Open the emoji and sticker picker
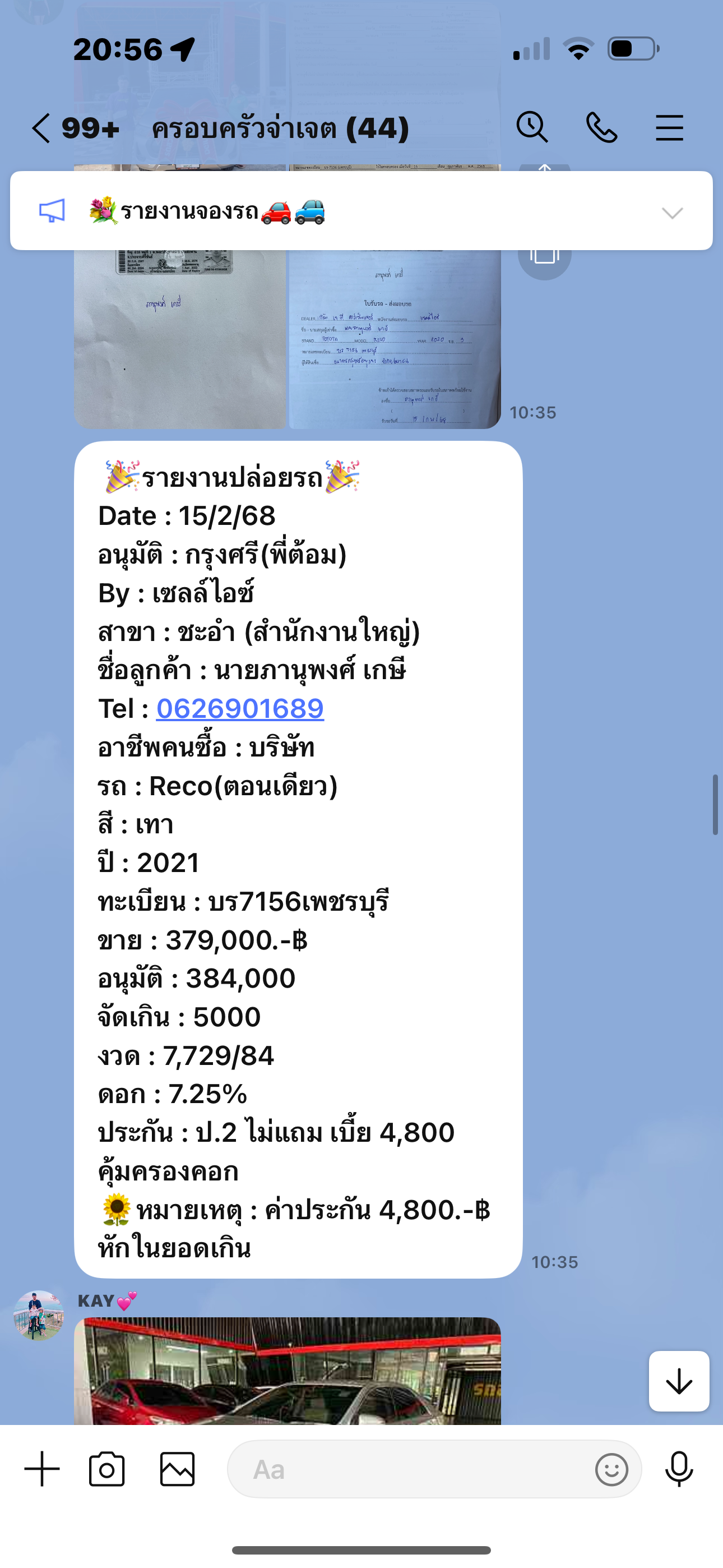This screenshot has width=723, height=1568. [x=611, y=1469]
